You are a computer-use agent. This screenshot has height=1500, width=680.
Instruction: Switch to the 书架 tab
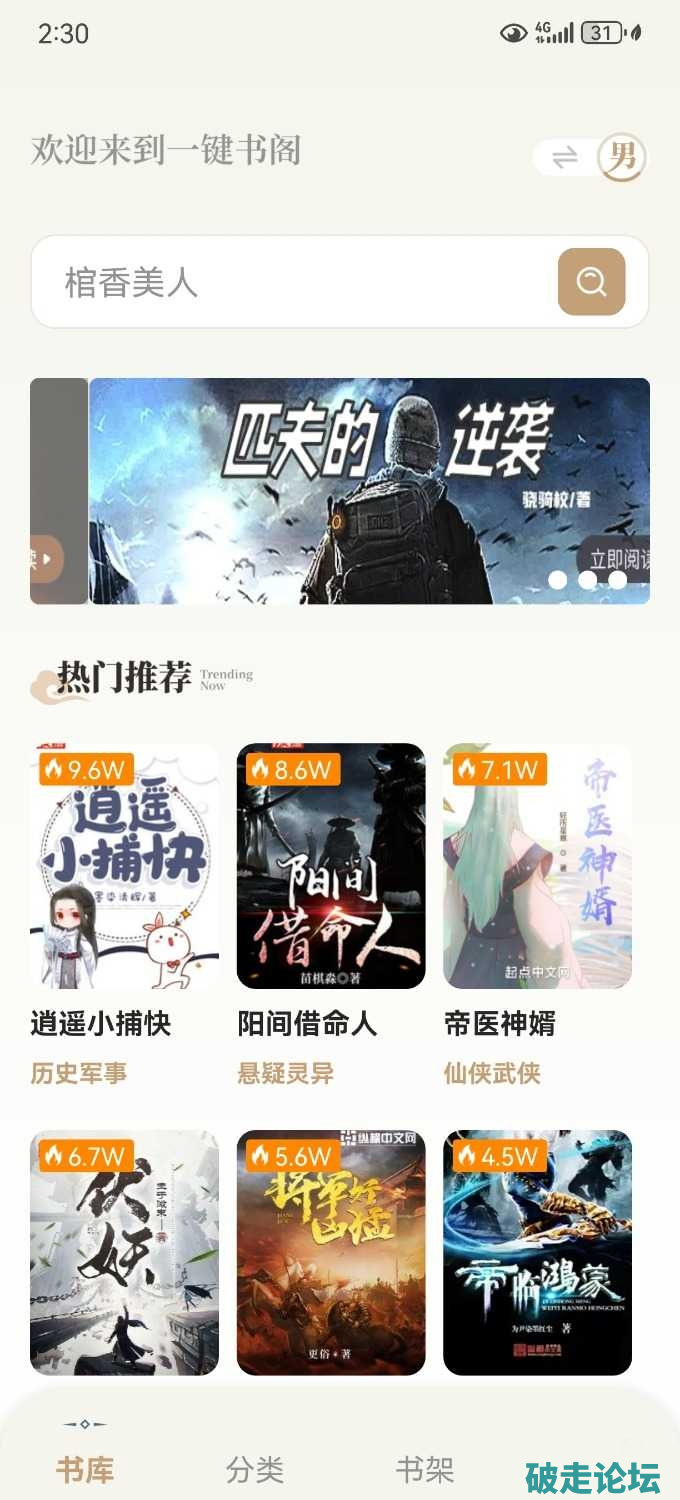click(425, 1468)
